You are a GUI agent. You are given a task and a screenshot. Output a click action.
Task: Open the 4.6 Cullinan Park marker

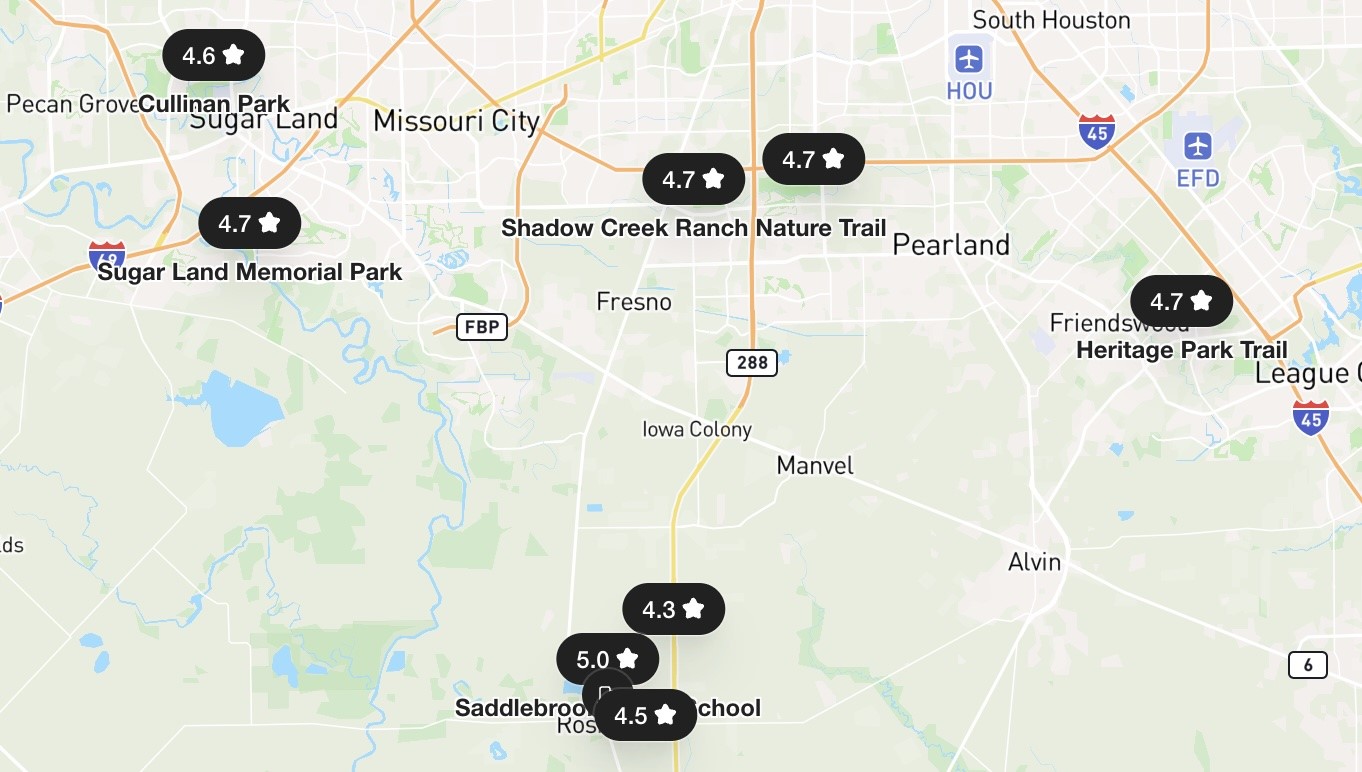(x=213, y=56)
